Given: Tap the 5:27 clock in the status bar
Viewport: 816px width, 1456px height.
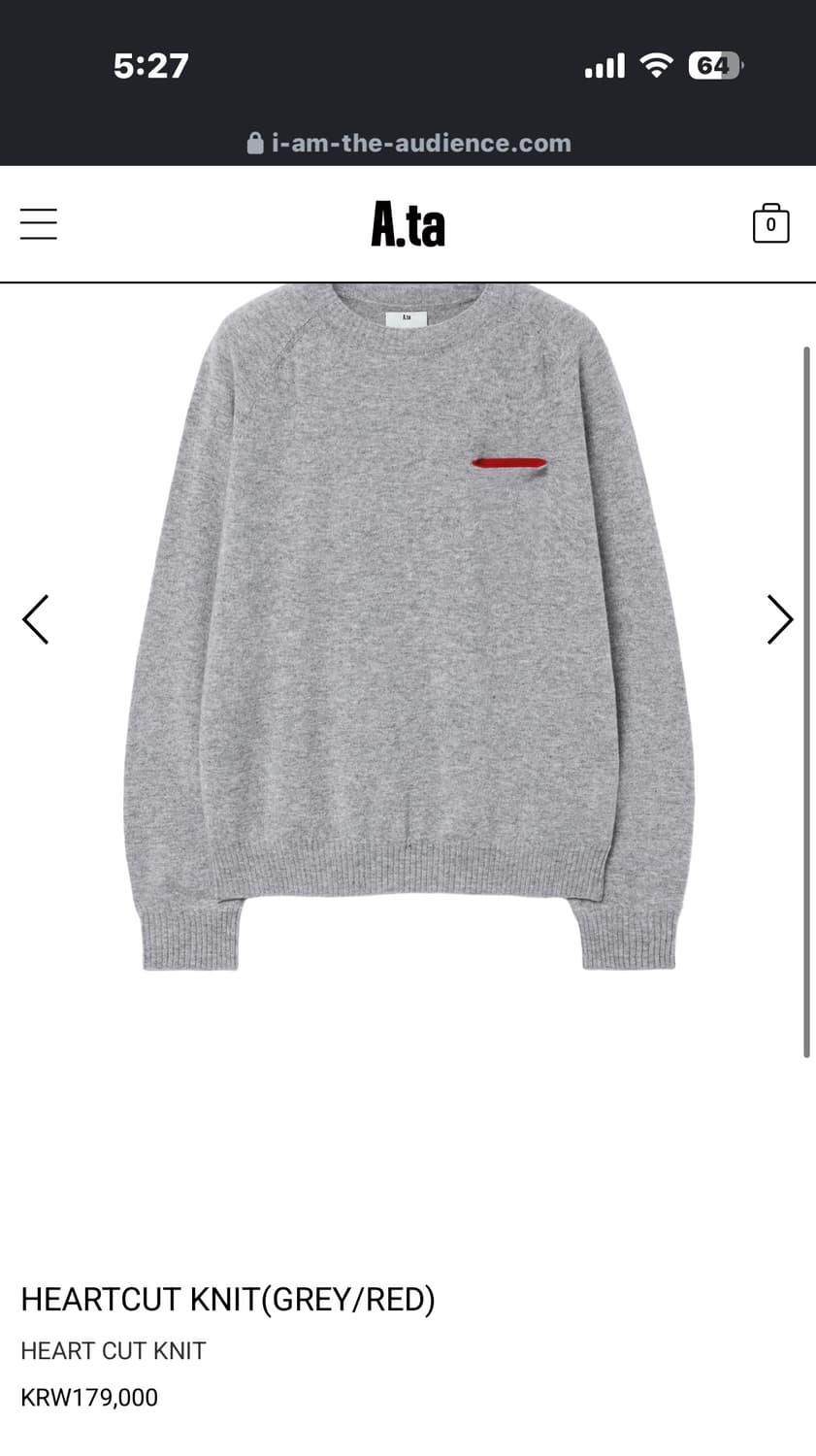Looking at the screenshot, I should point(150,65).
